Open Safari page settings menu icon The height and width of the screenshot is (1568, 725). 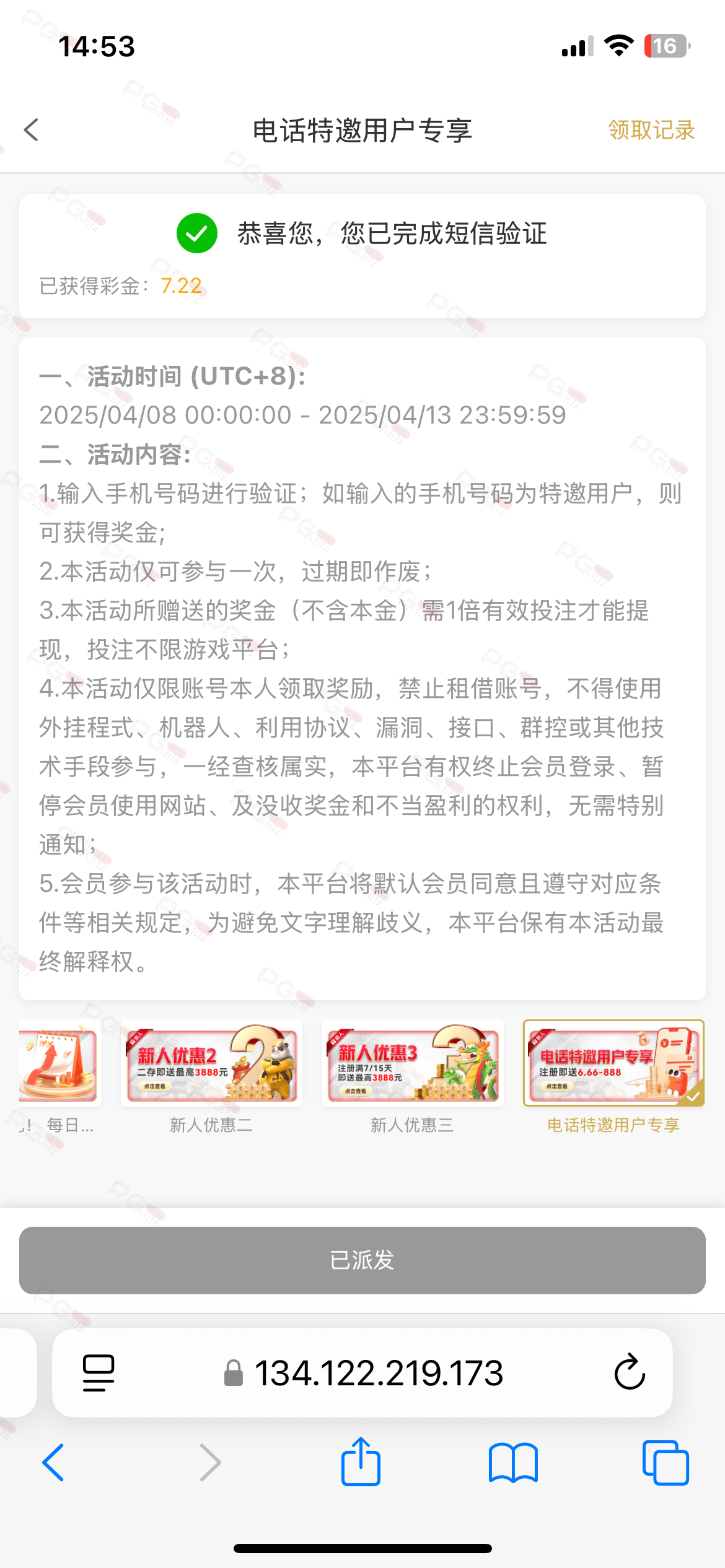pyautogui.click(x=99, y=1373)
